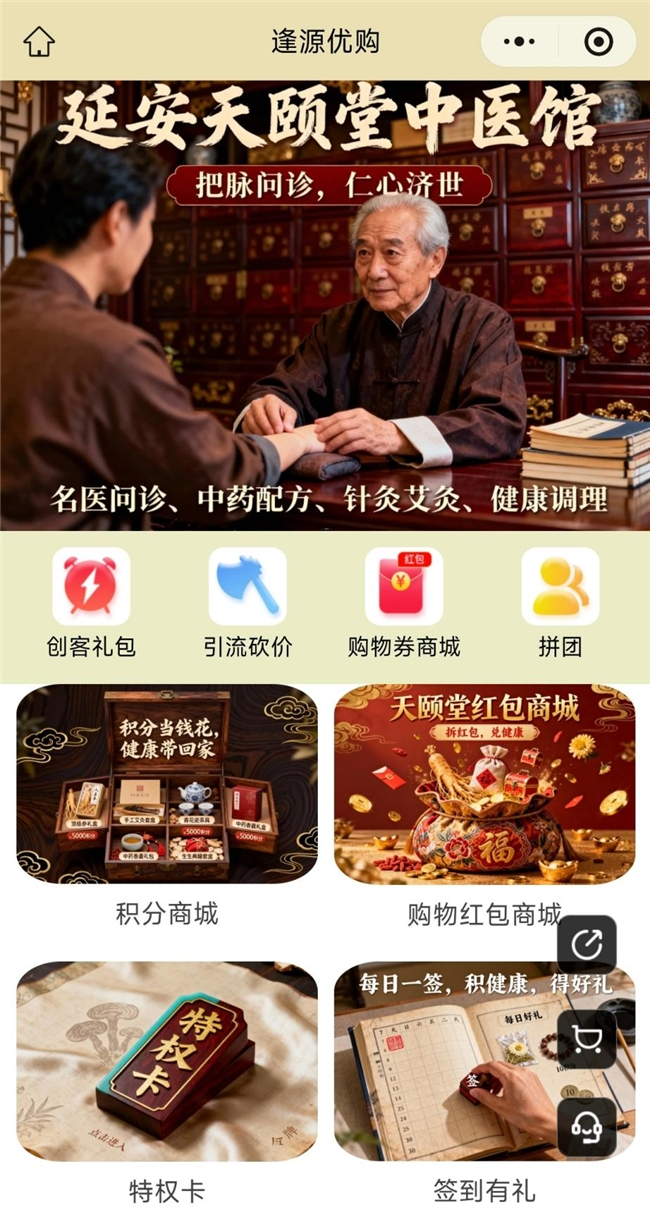
Task: Contact customer service via headset icon
Action: coord(587,1127)
